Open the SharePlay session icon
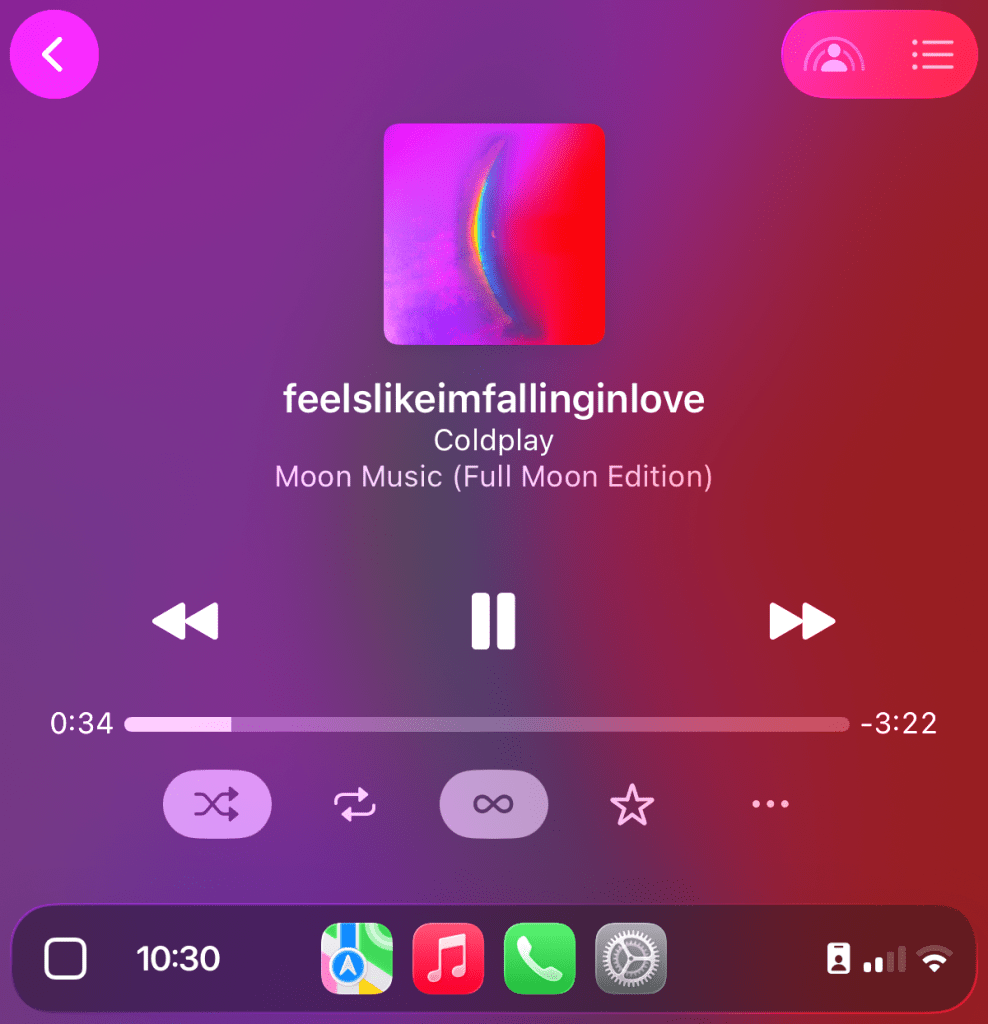This screenshot has width=988, height=1024. (833, 55)
